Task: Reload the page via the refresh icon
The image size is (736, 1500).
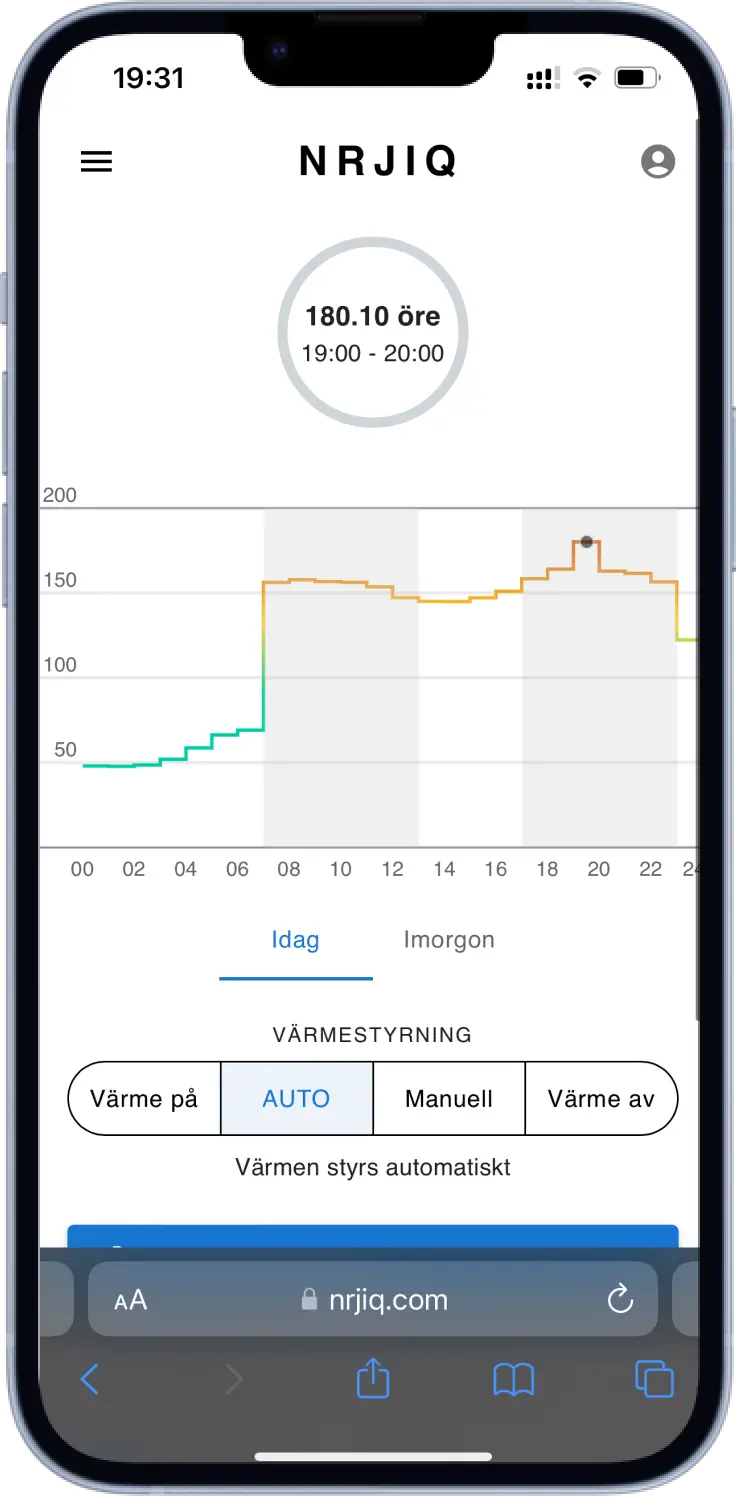Action: point(620,1298)
